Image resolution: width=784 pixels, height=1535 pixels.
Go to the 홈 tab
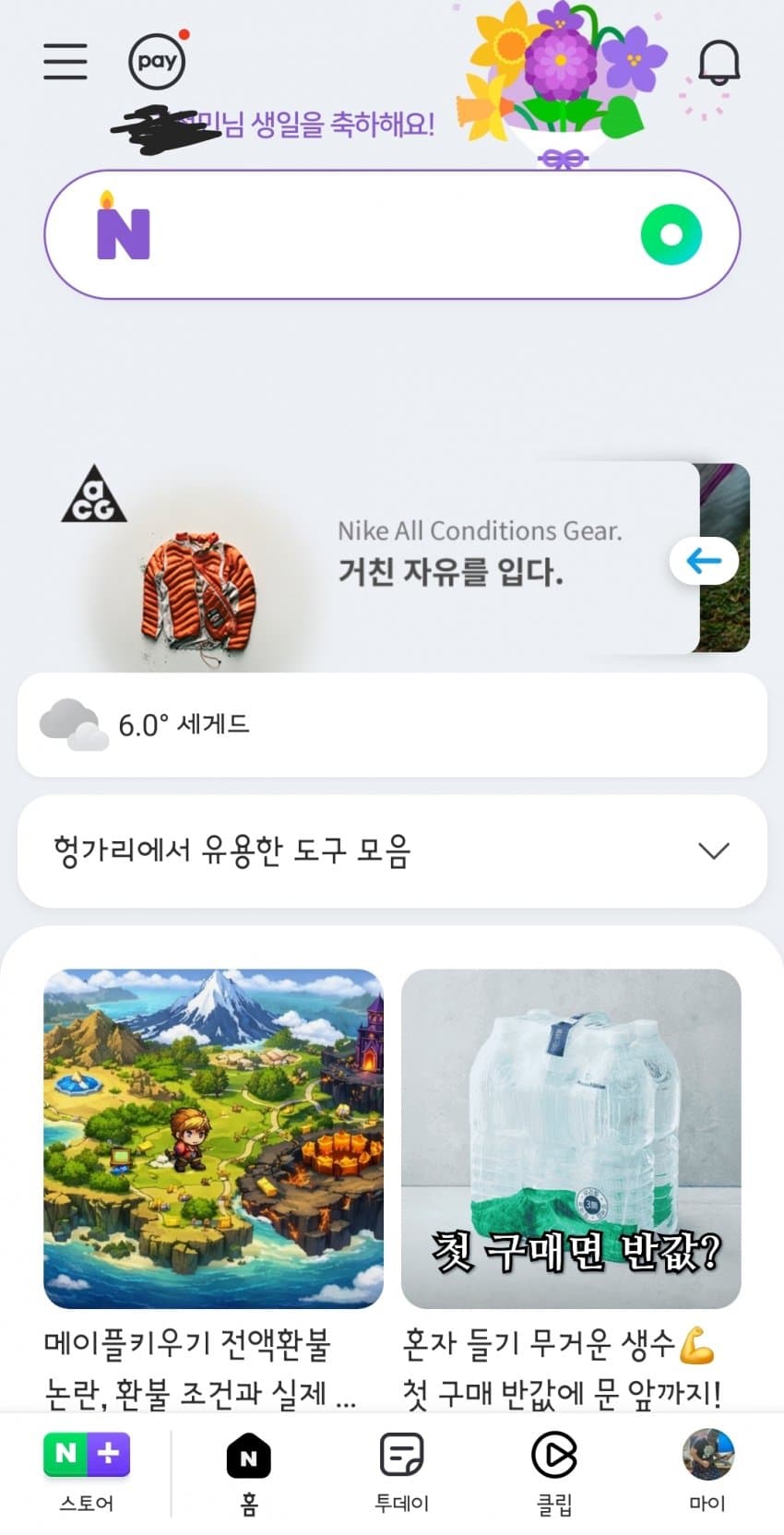point(249,1471)
